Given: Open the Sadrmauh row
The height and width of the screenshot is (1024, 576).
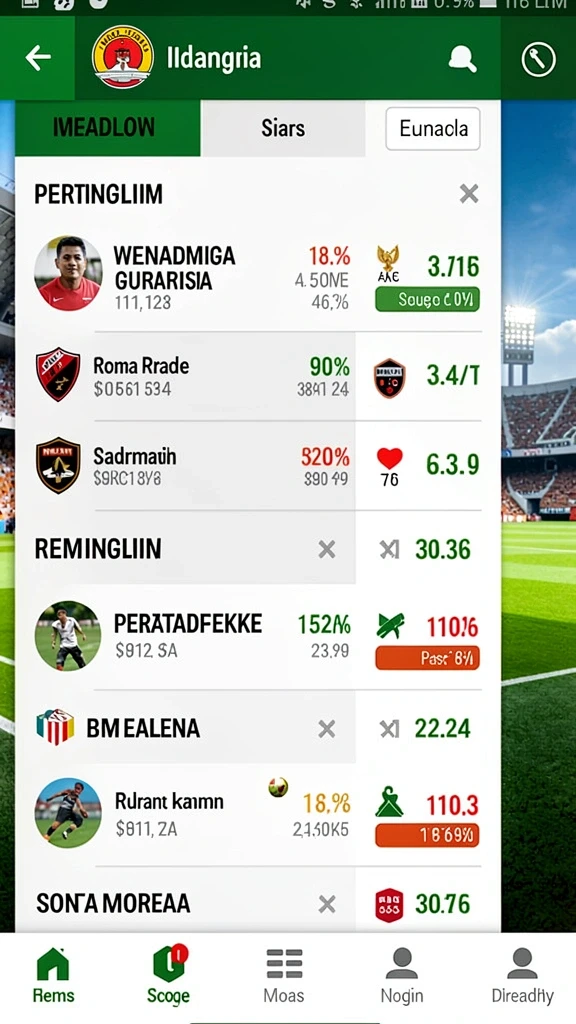Looking at the screenshot, I should pyautogui.click(x=258, y=466).
